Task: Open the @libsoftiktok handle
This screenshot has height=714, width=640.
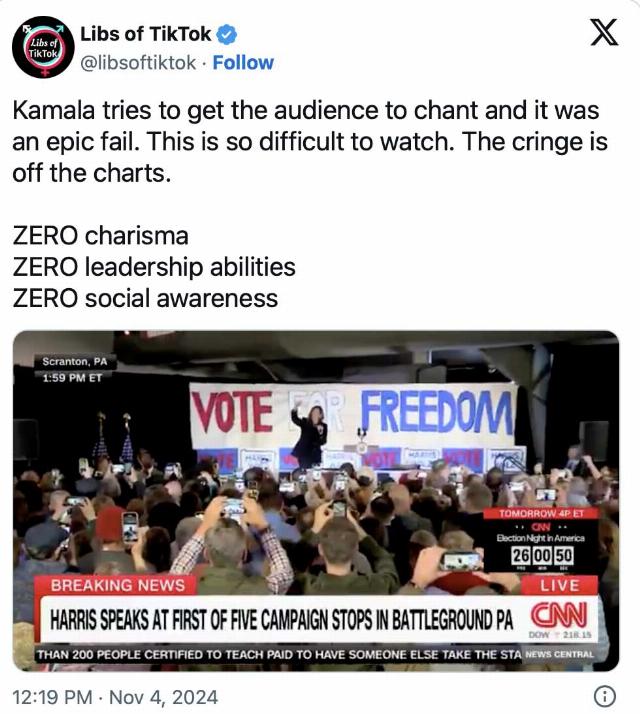Action: tap(137, 62)
